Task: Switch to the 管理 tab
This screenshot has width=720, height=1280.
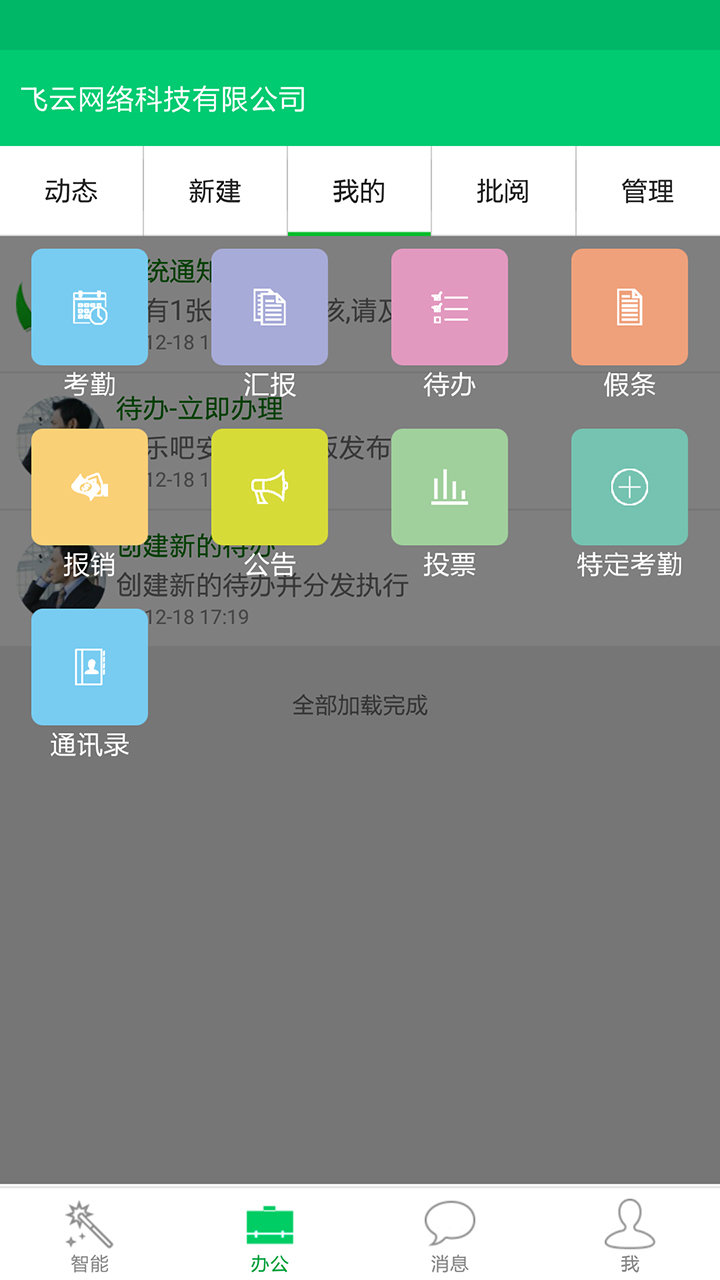Action: tap(647, 192)
